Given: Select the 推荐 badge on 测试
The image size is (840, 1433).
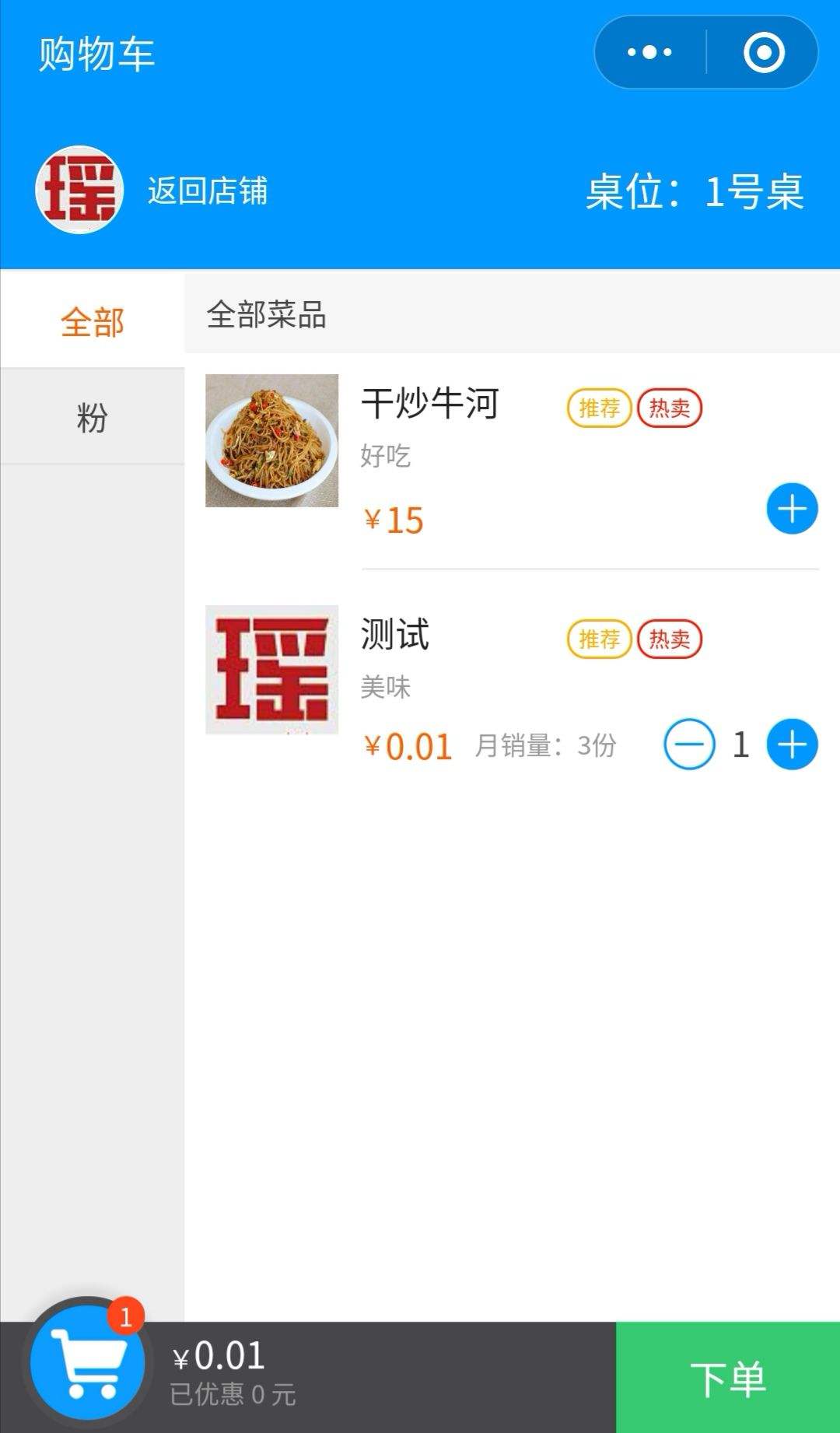Looking at the screenshot, I should pos(599,638).
